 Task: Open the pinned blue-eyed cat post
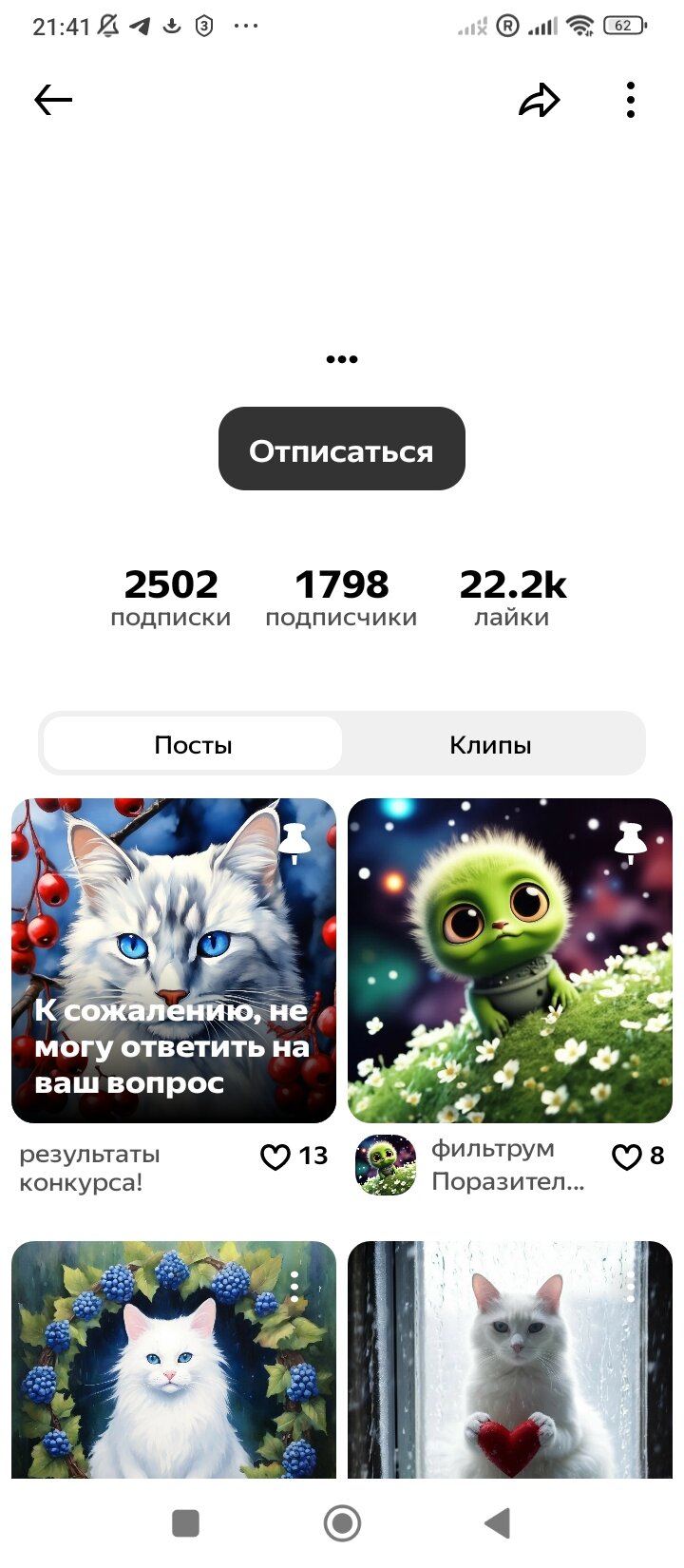click(173, 960)
